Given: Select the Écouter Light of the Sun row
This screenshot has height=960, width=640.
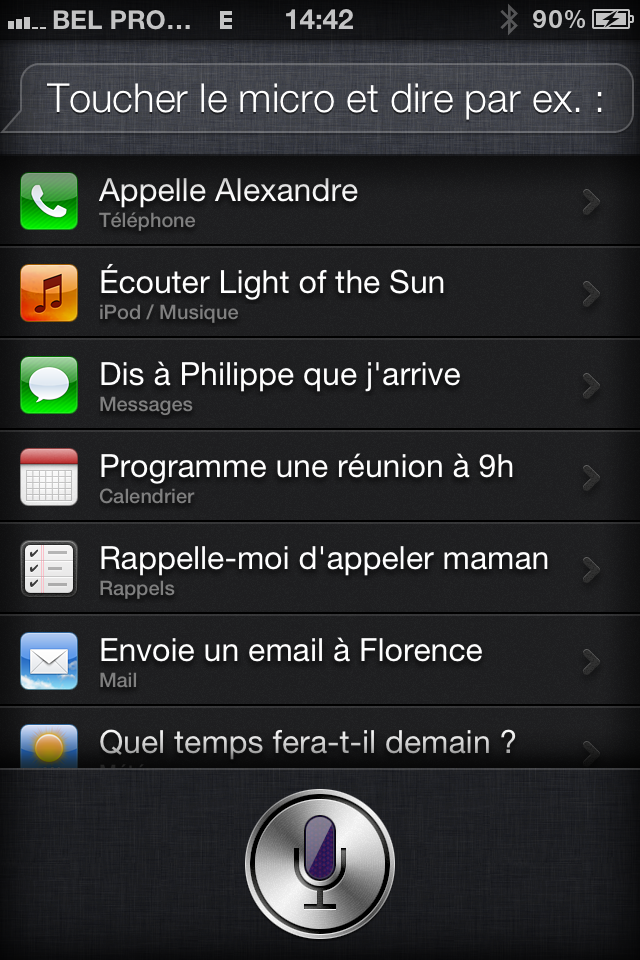Looking at the screenshot, I should coord(320,293).
